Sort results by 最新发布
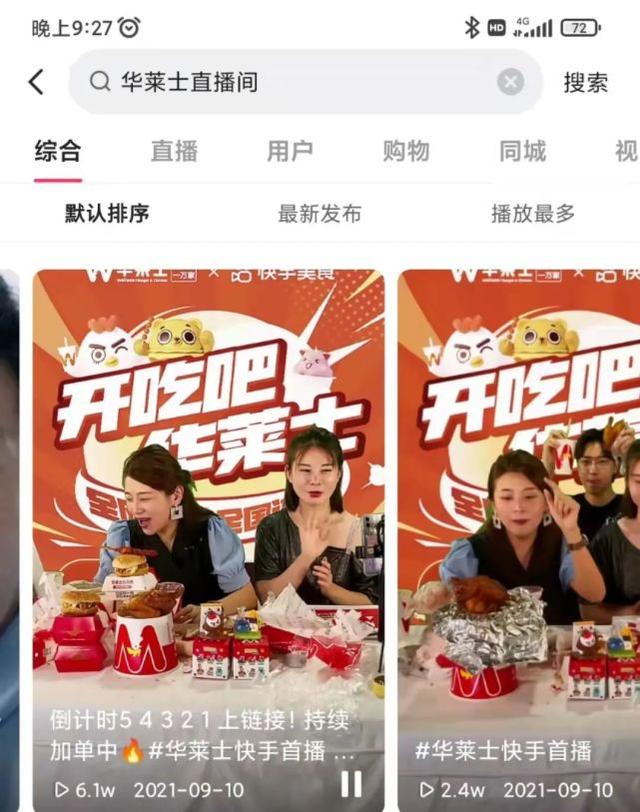The image size is (640, 812). [x=320, y=213]
